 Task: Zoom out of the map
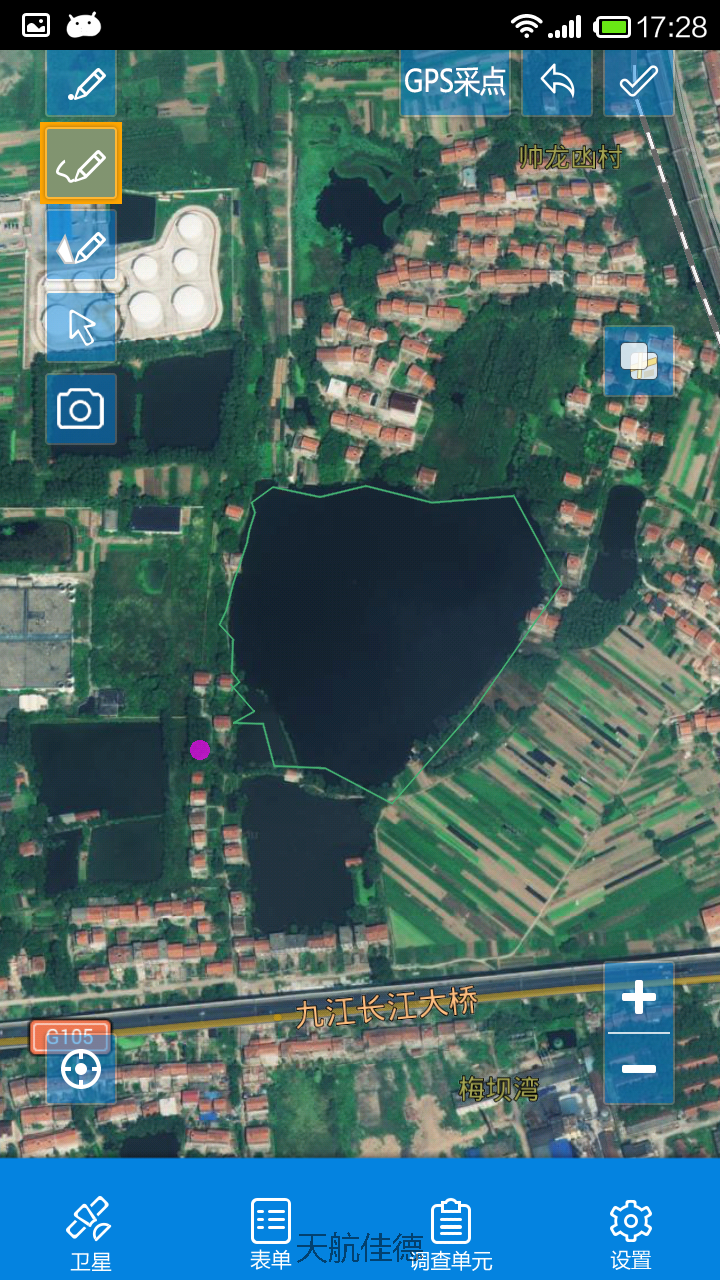[x=638, y=1069]
